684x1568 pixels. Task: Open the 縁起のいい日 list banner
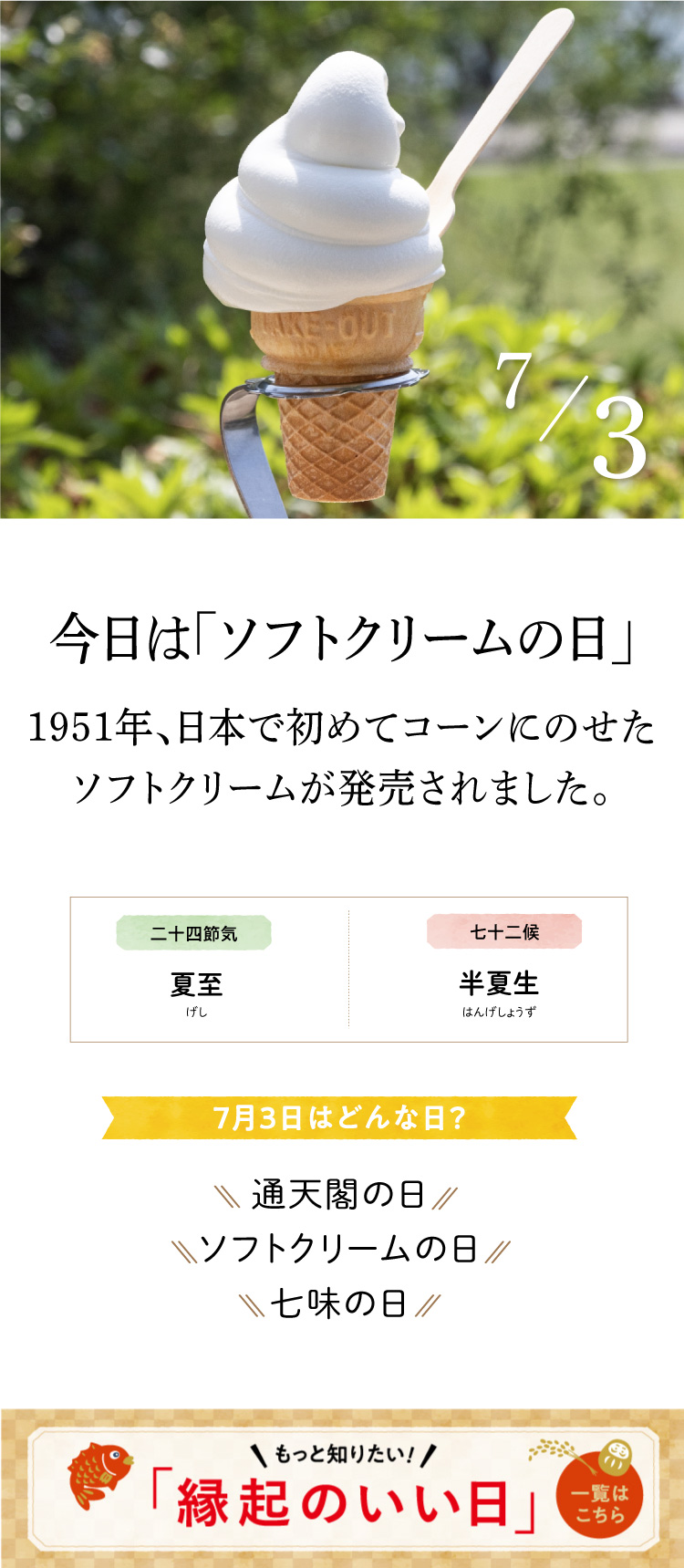[342, 1490]
